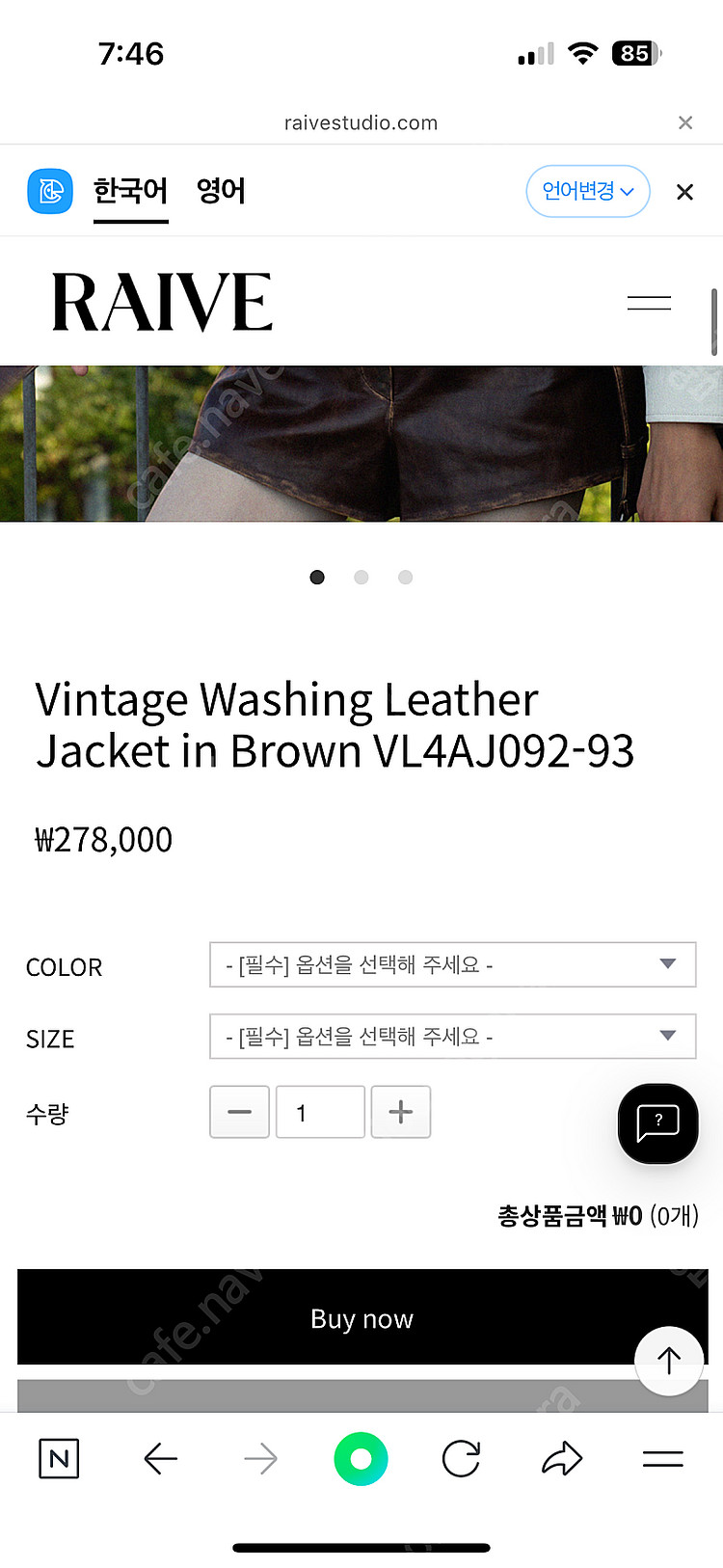
Task: Switch translation to 영어 tab
Action: coord(221,191)
